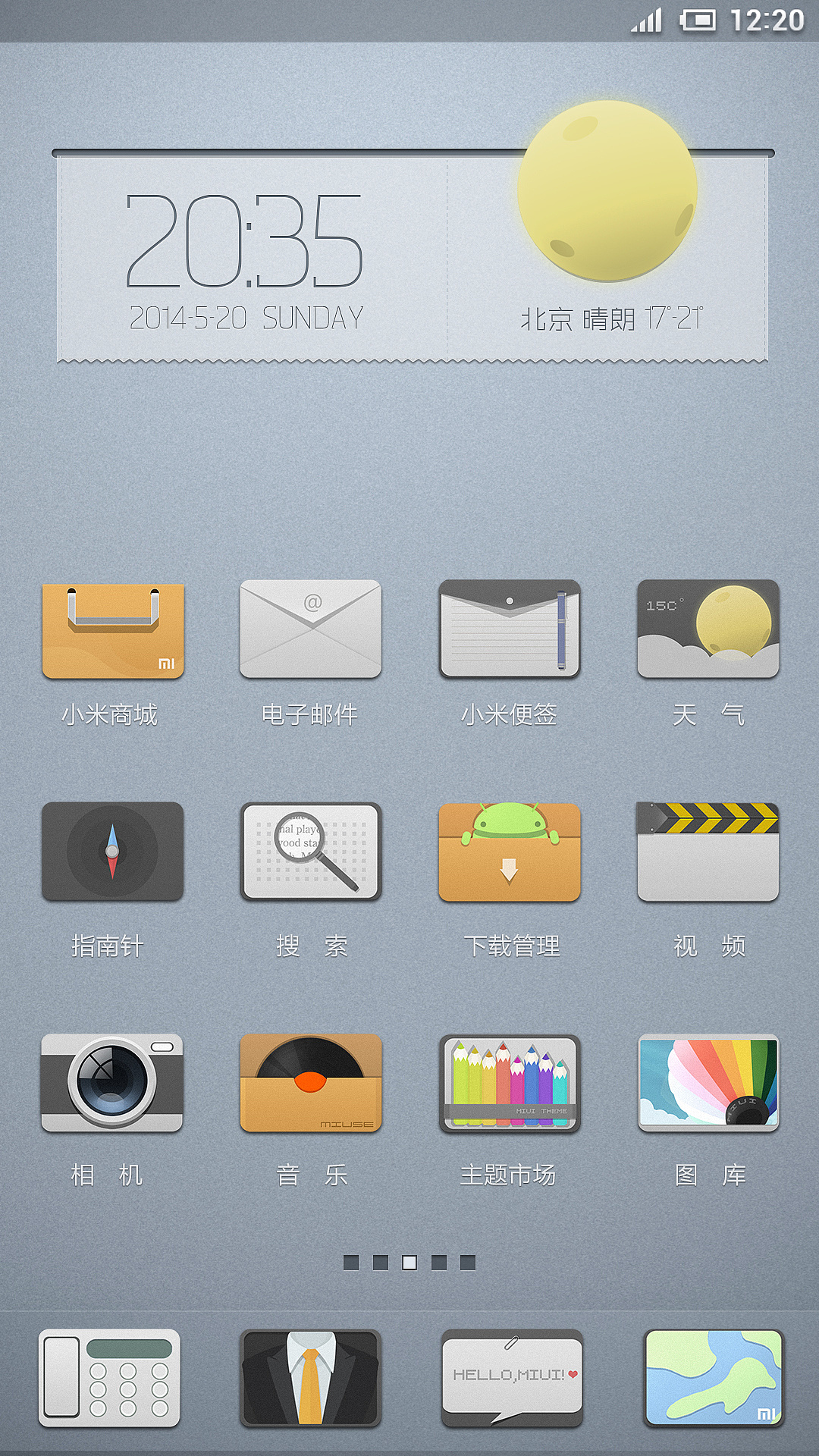Viewport: 819px width, 1456px height.
Task: Open the HELLO,MIUI! messaging icon
Action: (512, 1378)
